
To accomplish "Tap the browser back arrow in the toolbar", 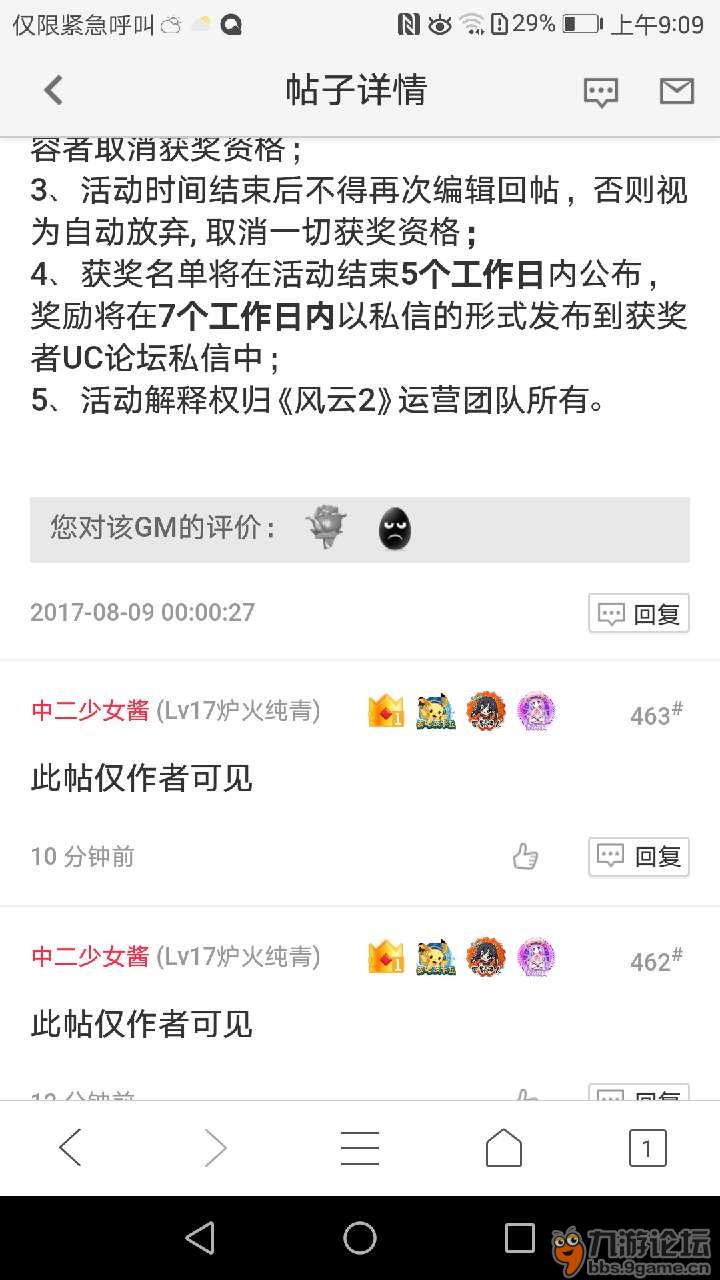I will click(70, 1148).
